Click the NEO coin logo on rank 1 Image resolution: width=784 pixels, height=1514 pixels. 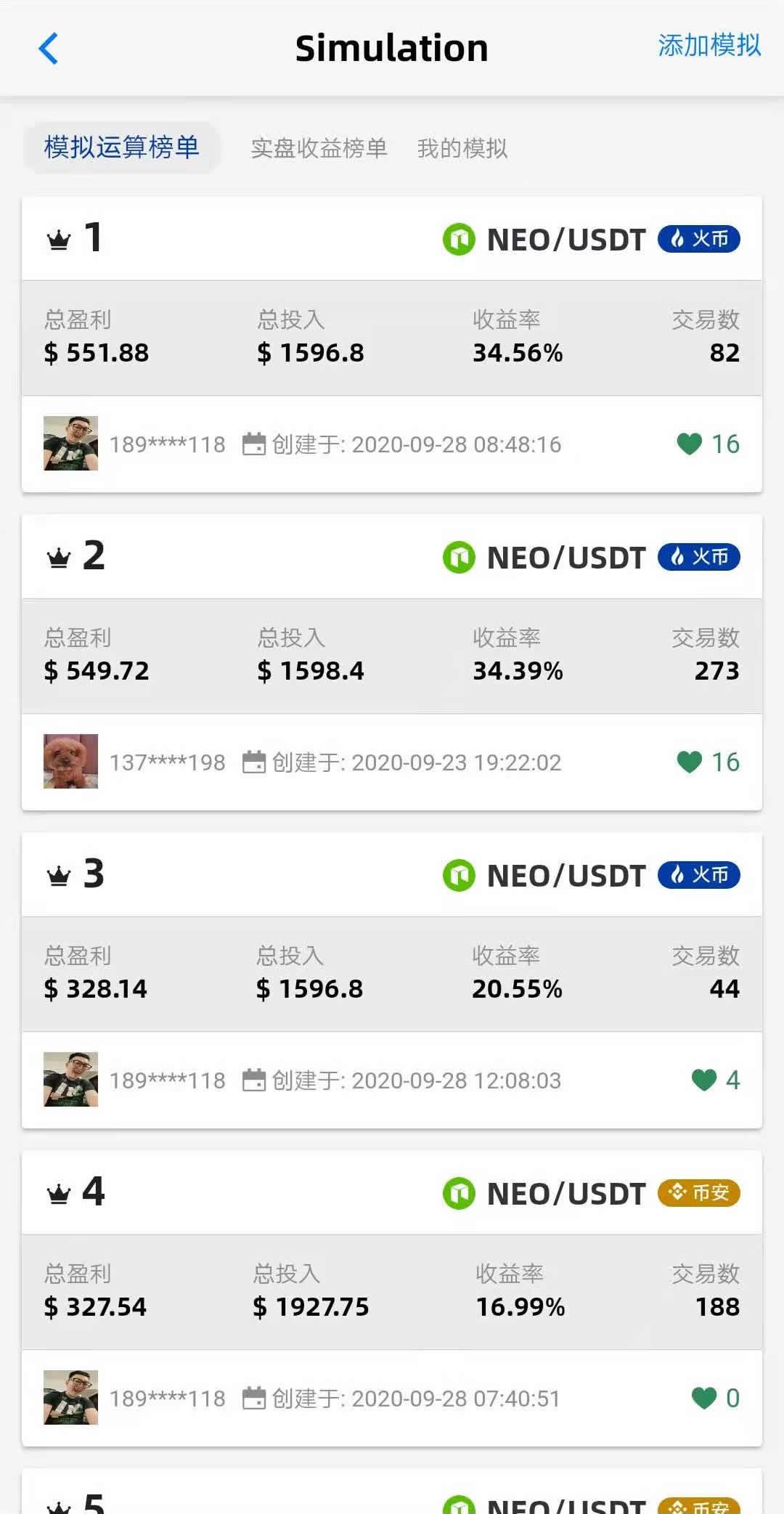pos(460,238)
